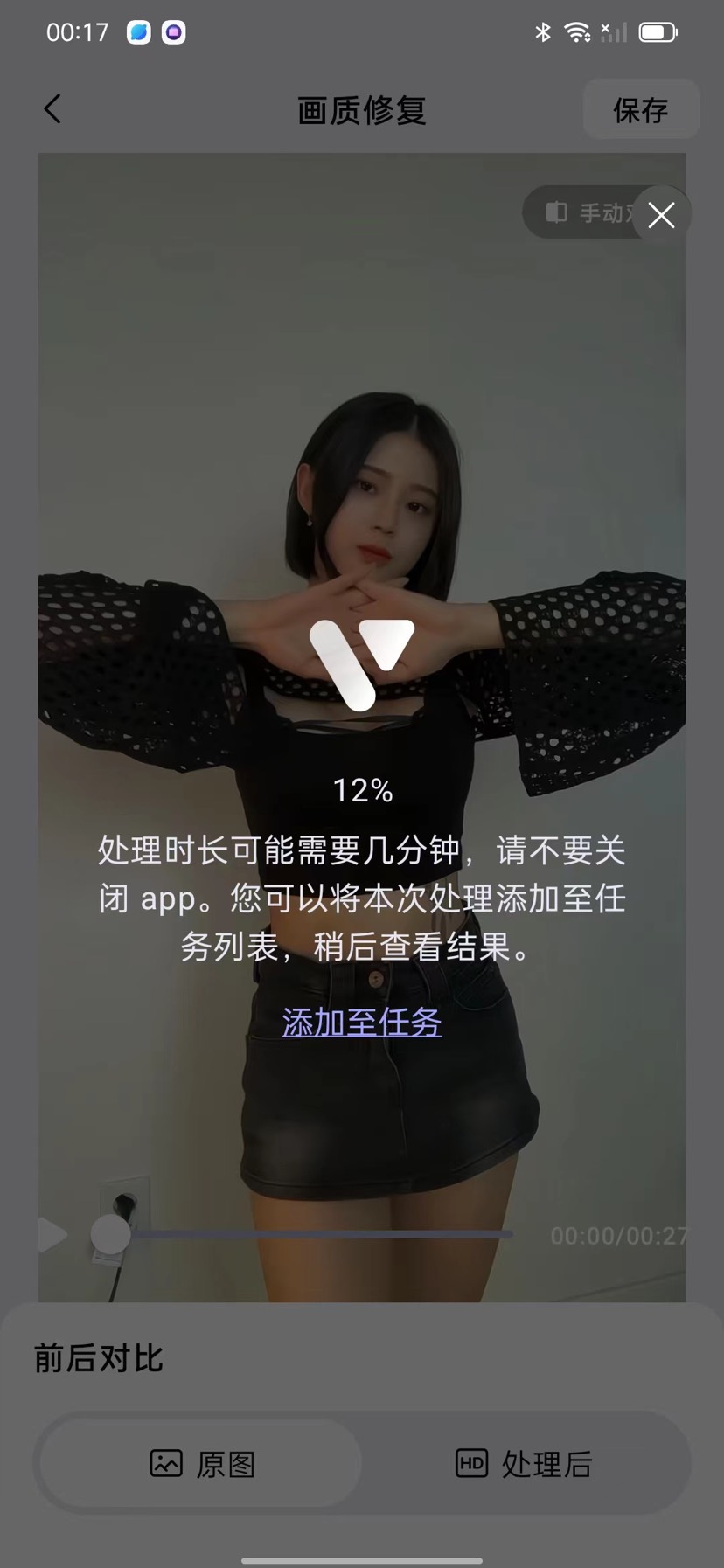724x1568 pixels.
Task: Tap the 添加至任务 link
Action: [362, 1022]
